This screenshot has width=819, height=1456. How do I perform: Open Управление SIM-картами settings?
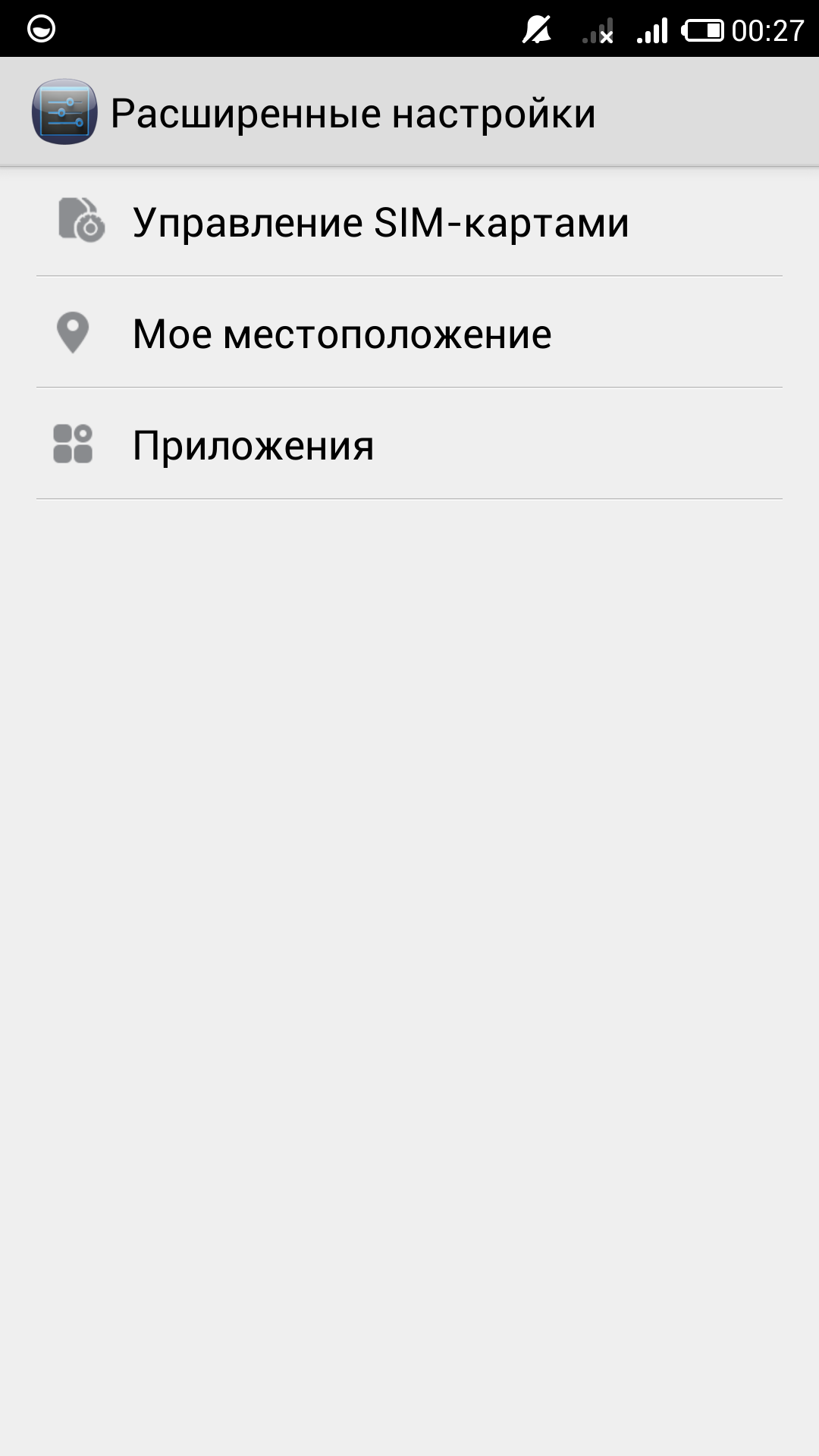[381, 222]
